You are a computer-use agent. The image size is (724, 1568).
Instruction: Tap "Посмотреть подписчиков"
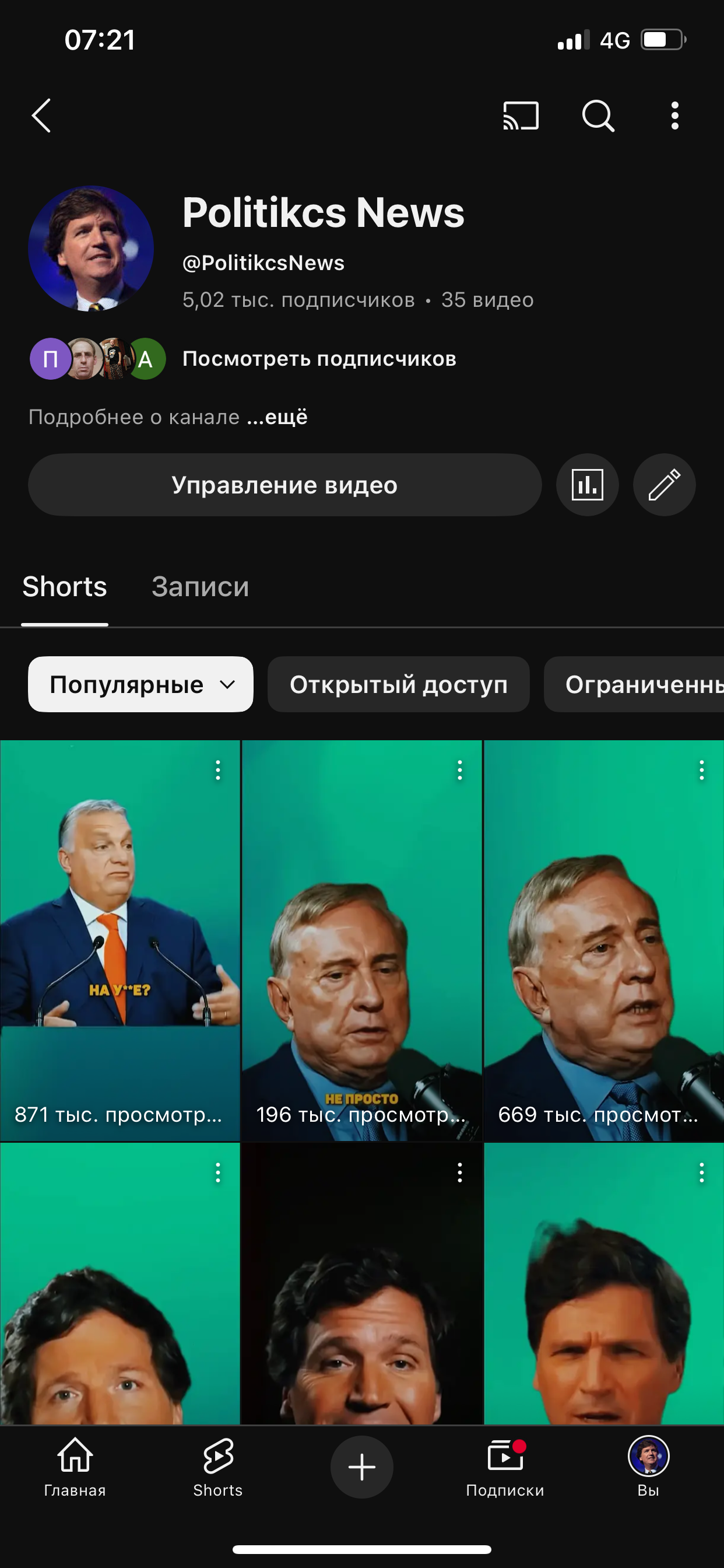pyautogui.click(x=319, y=359)
